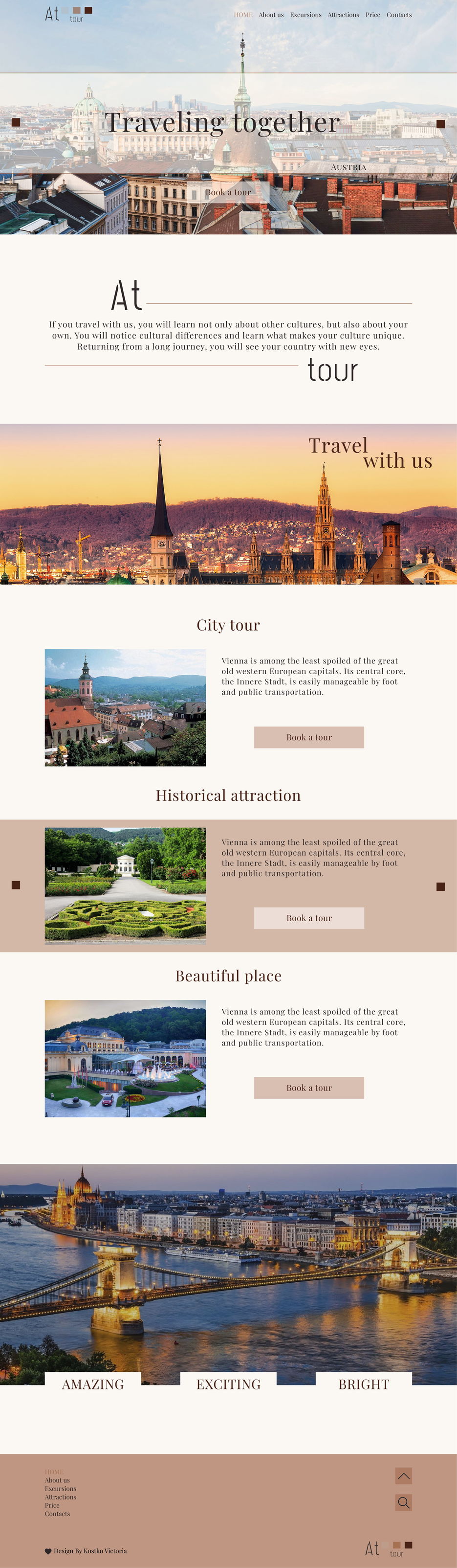Open Attractions in the header menu
Screen dimensions: 457x1568
pyautogui.click(x=343, y=15)
